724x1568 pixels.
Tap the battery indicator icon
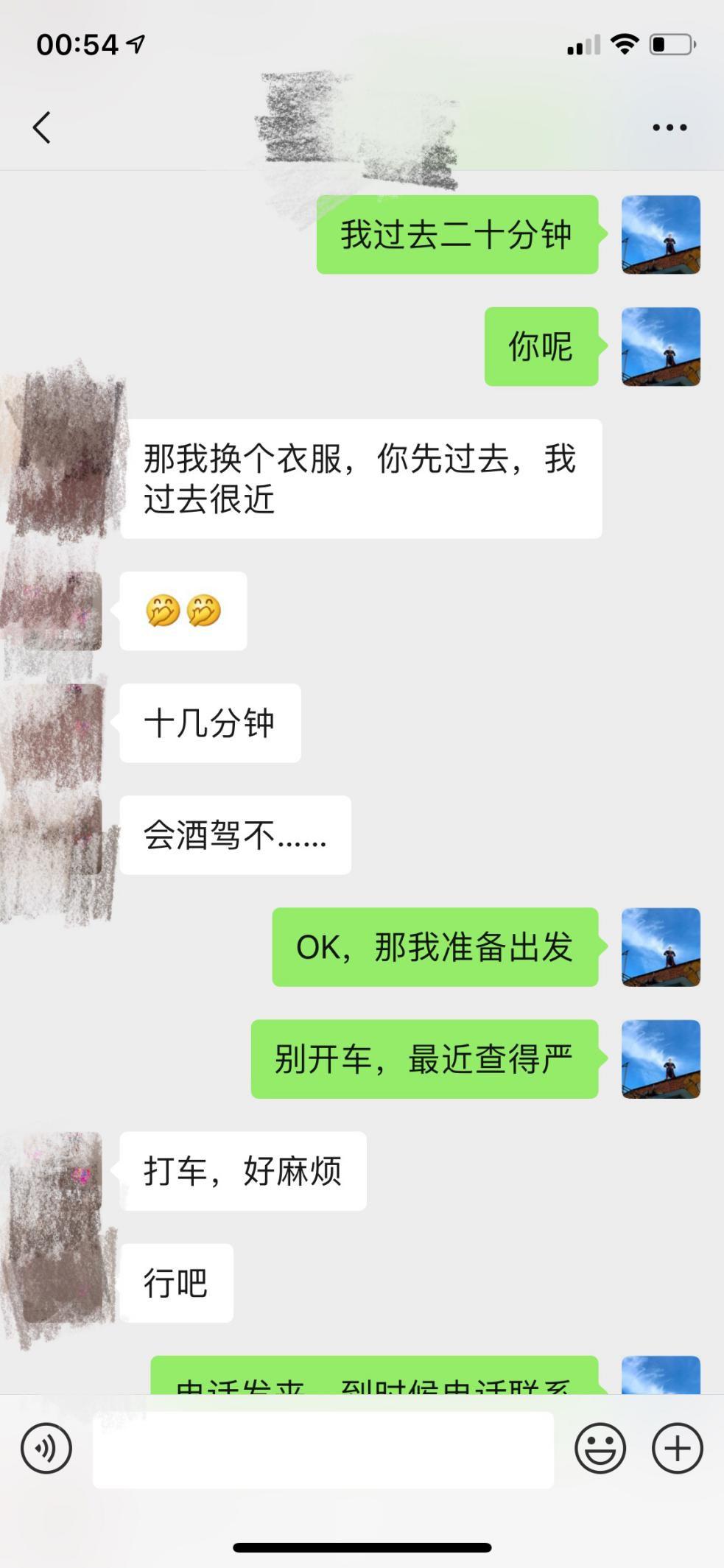pyautogui.click(x=671, y=46)
